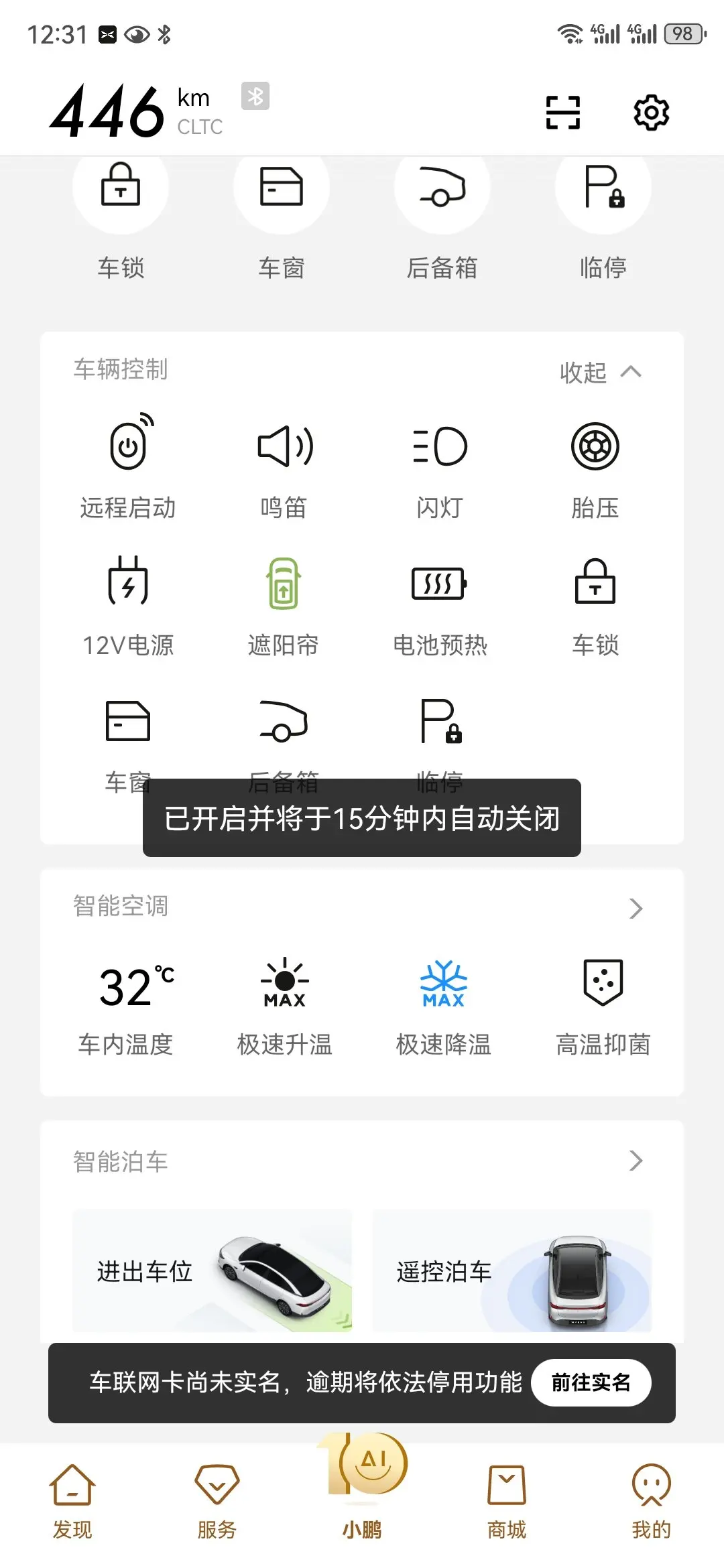The width and height of the screenshot is (724, 1568).
Task: Open the 遥控泊车 remote parking card
Action: click(x=512, y=1270)
